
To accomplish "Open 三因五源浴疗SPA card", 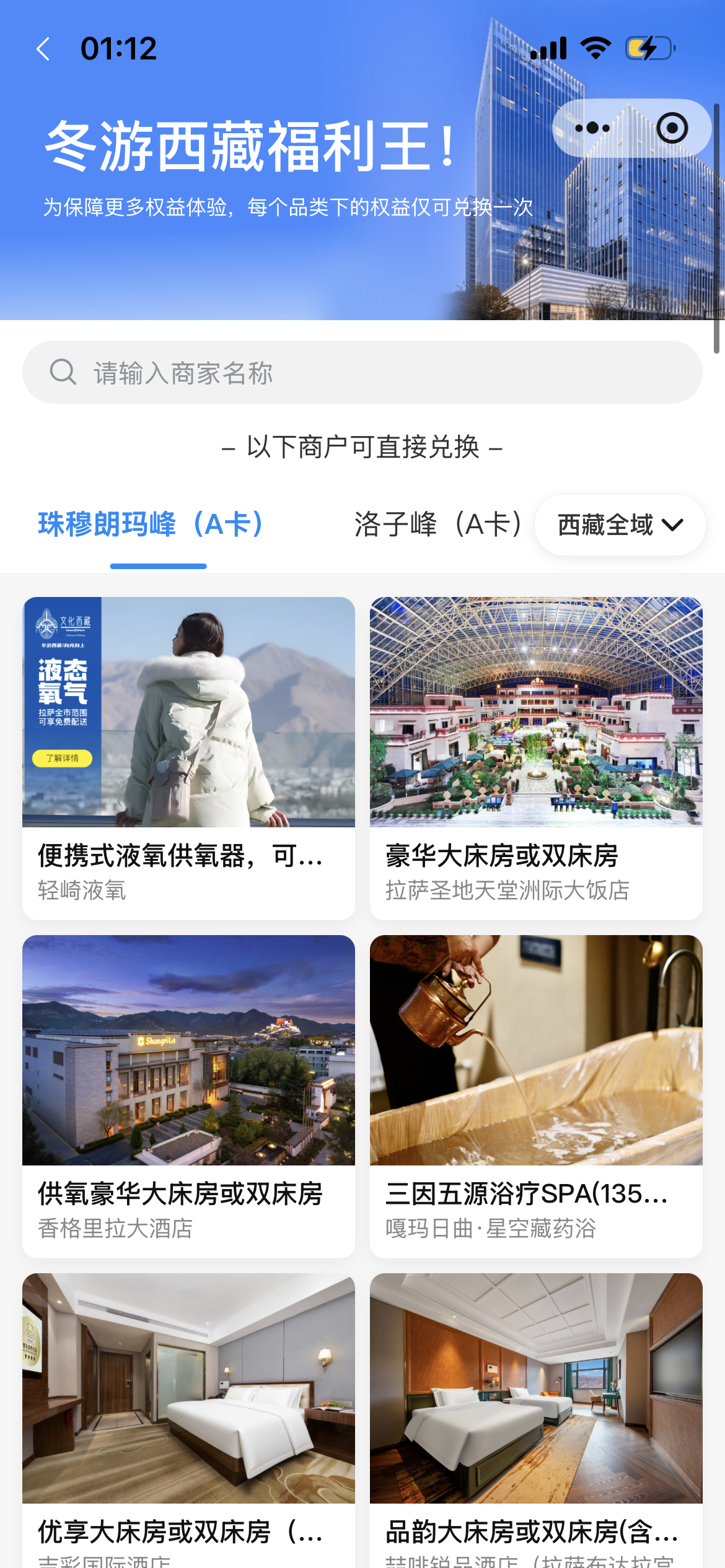I will (x=536, y=1095).
